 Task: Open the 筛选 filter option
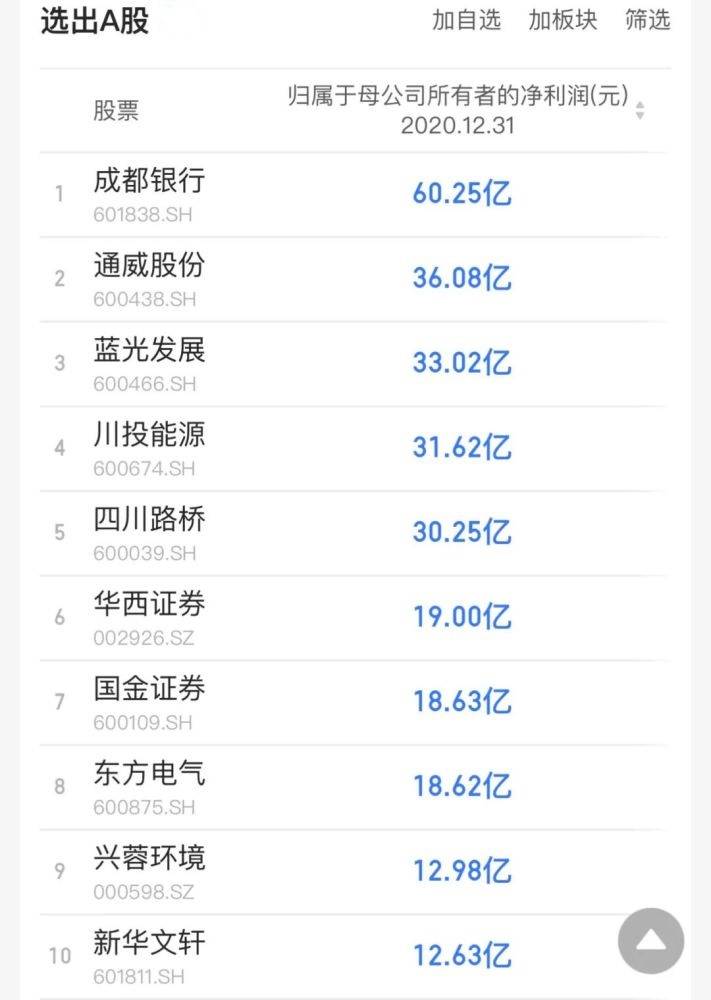647,20
